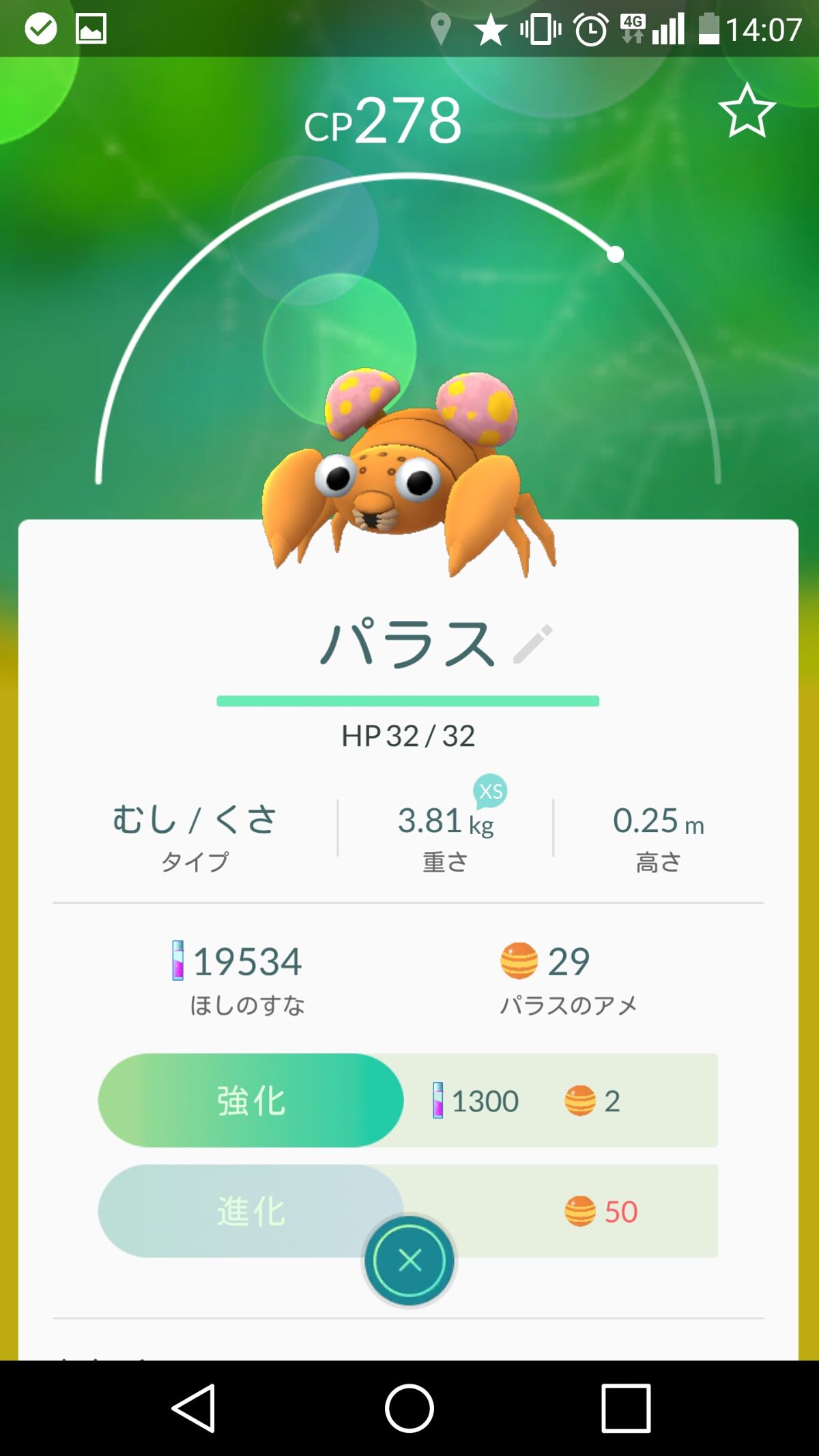This screenshot has width=819, height=1456.
Task: Open recent apps from the navigation bar
Action: point(626,1408)
